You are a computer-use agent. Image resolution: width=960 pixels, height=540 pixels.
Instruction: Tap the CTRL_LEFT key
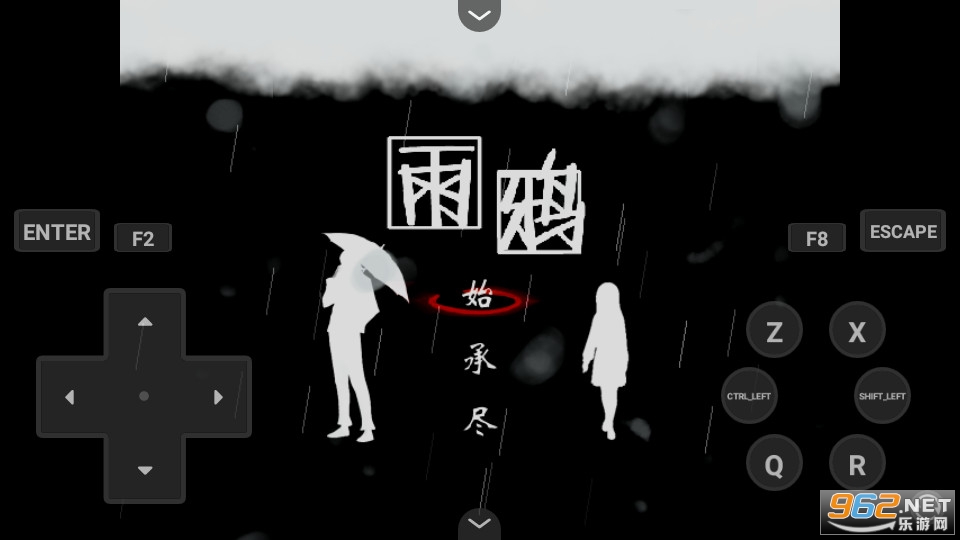(x=748, y=396)
